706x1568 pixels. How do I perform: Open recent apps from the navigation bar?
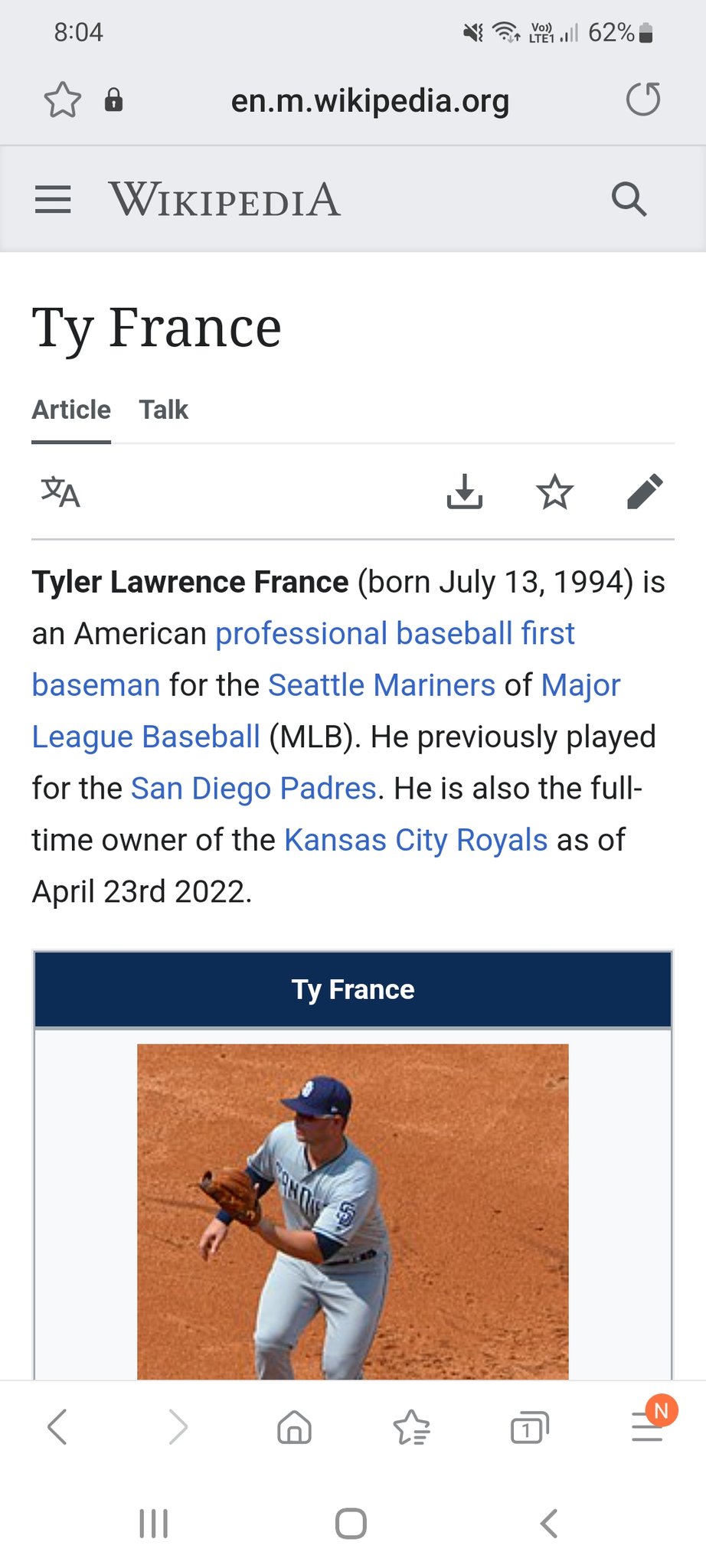click(153, 1524)
